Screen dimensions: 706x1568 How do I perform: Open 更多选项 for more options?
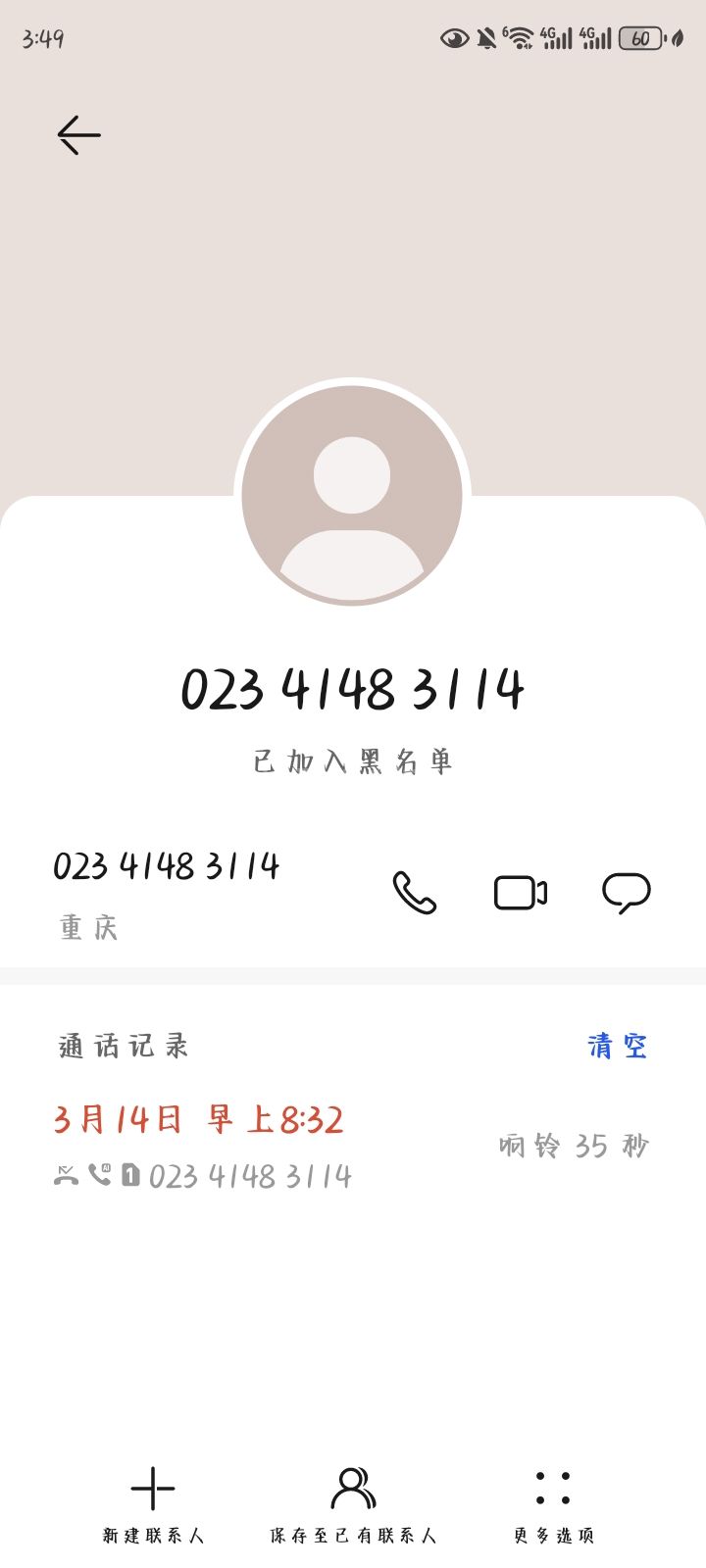click(553, 1505)
